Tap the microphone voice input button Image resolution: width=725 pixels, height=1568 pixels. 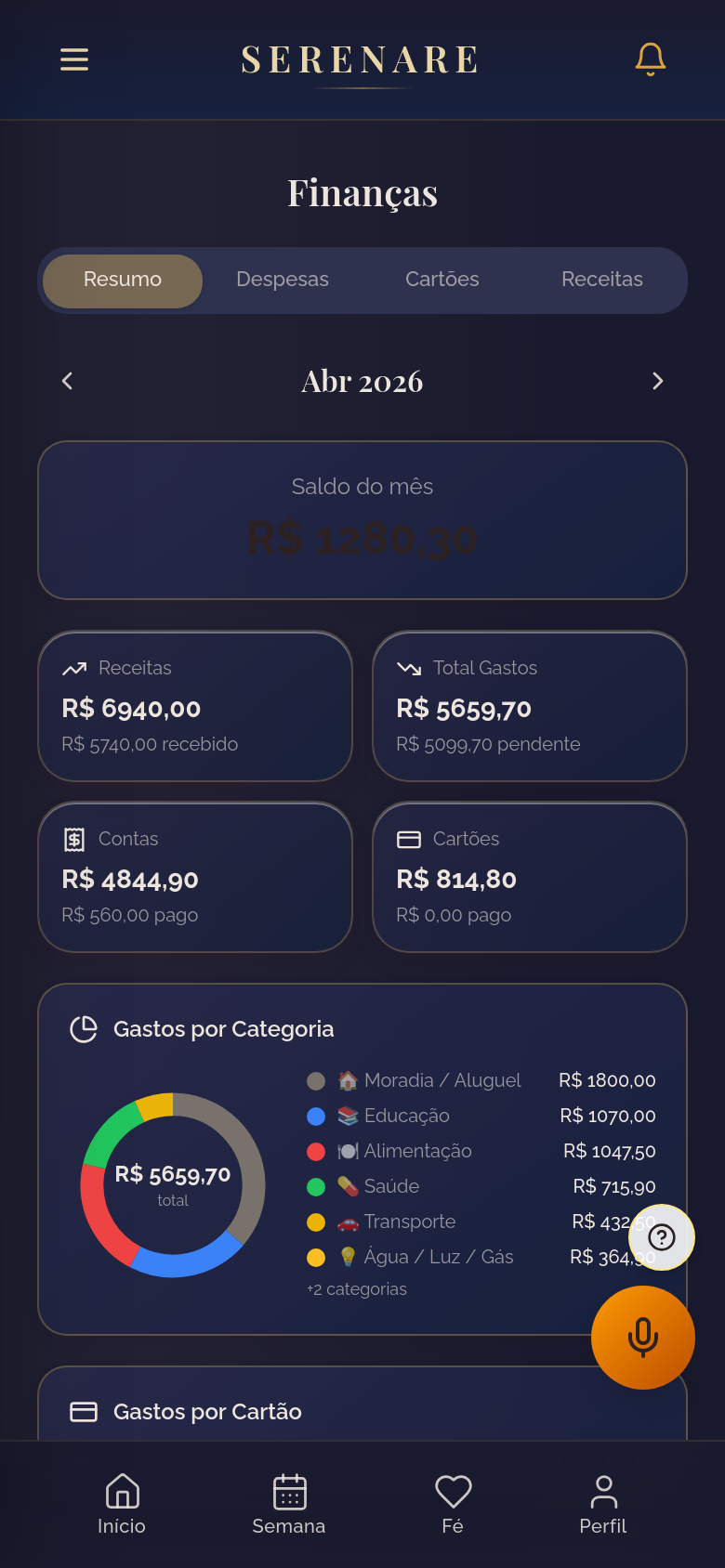coord(642,1338)
